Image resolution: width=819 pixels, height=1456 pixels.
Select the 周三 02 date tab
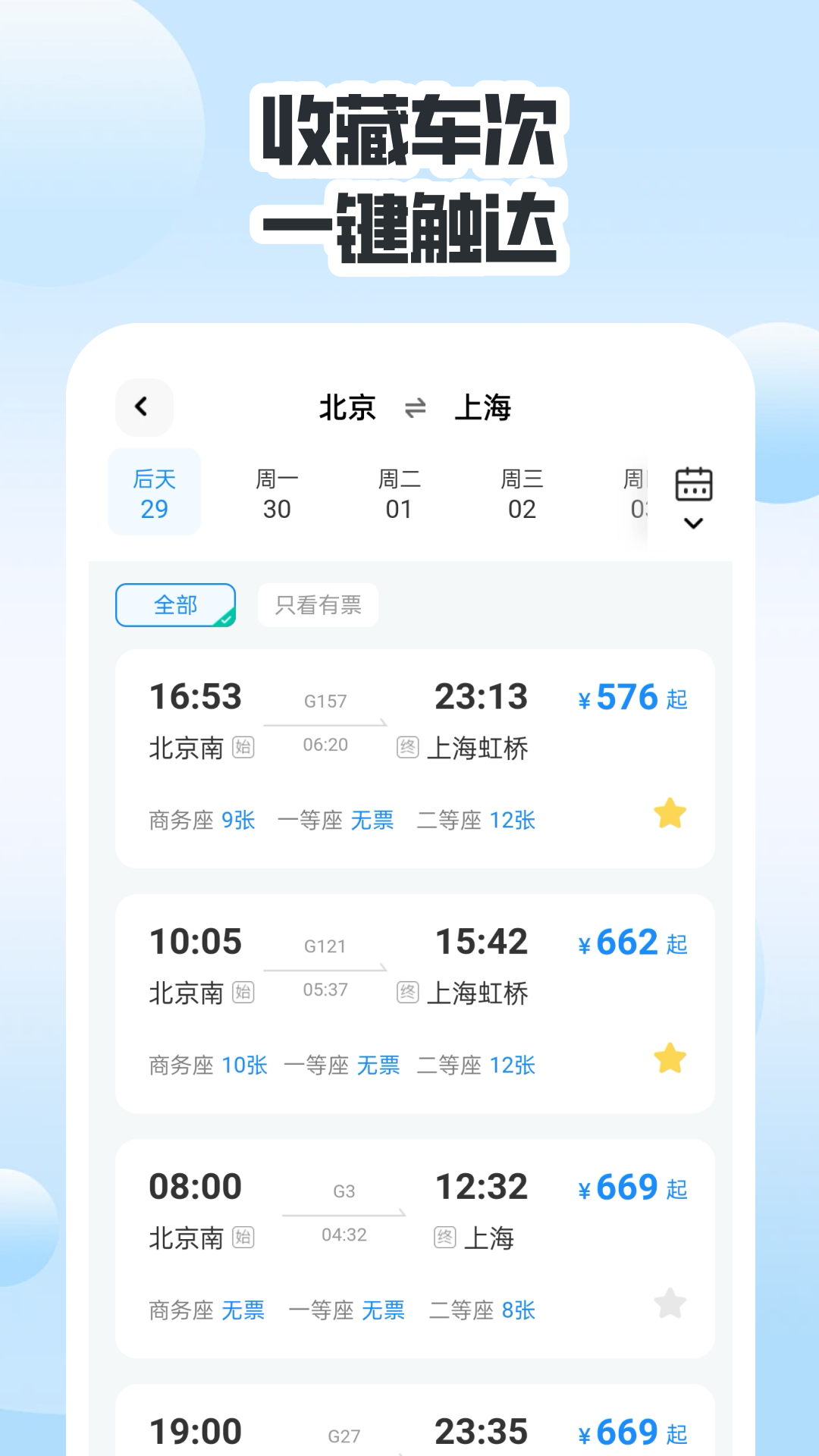pos(520,493)
